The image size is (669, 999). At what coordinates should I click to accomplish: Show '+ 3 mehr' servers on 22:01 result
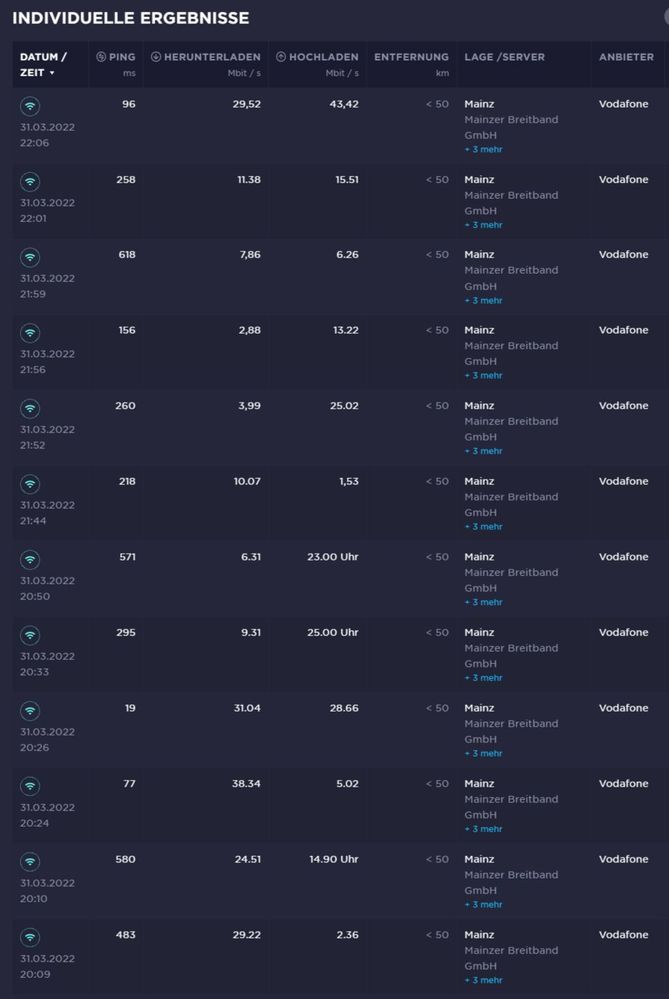(x=483, y=225)
